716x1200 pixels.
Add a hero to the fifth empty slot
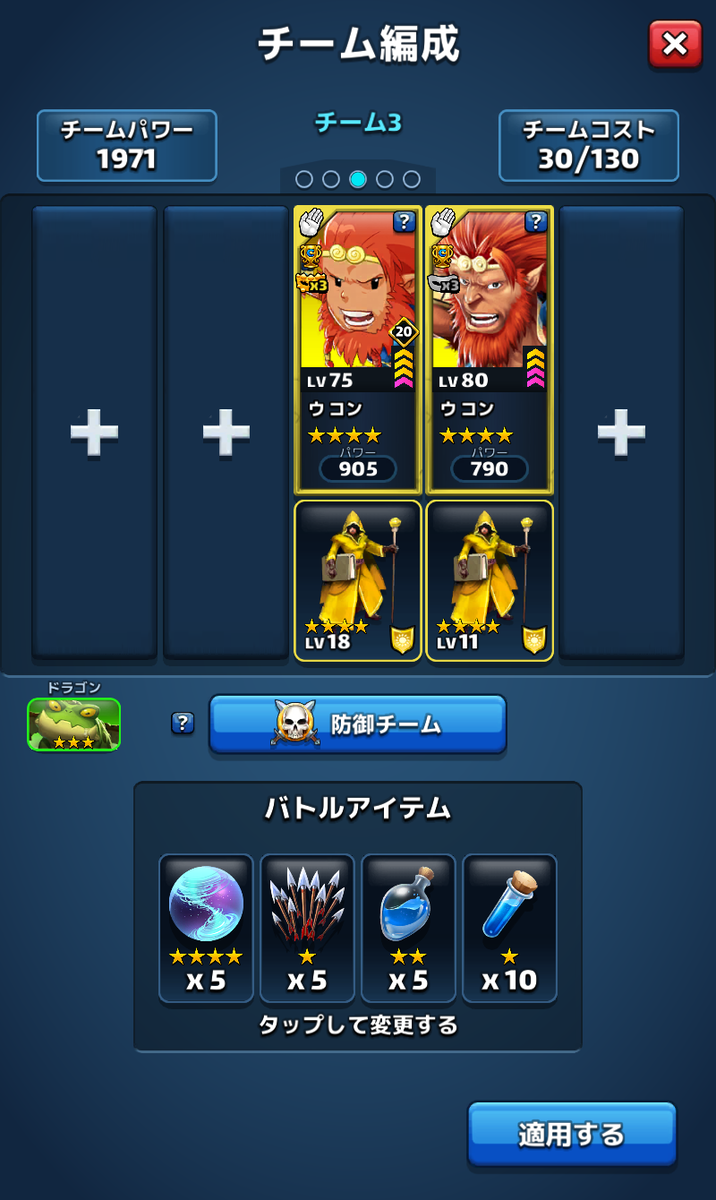(621, 432)
